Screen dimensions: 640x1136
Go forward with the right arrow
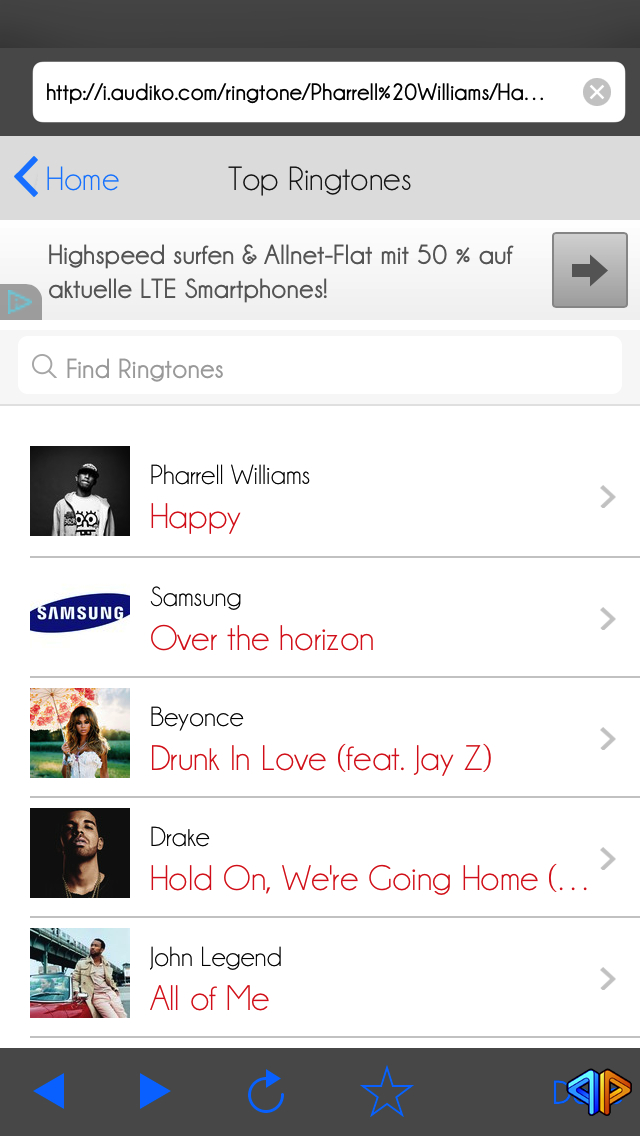click(155, 1090)
